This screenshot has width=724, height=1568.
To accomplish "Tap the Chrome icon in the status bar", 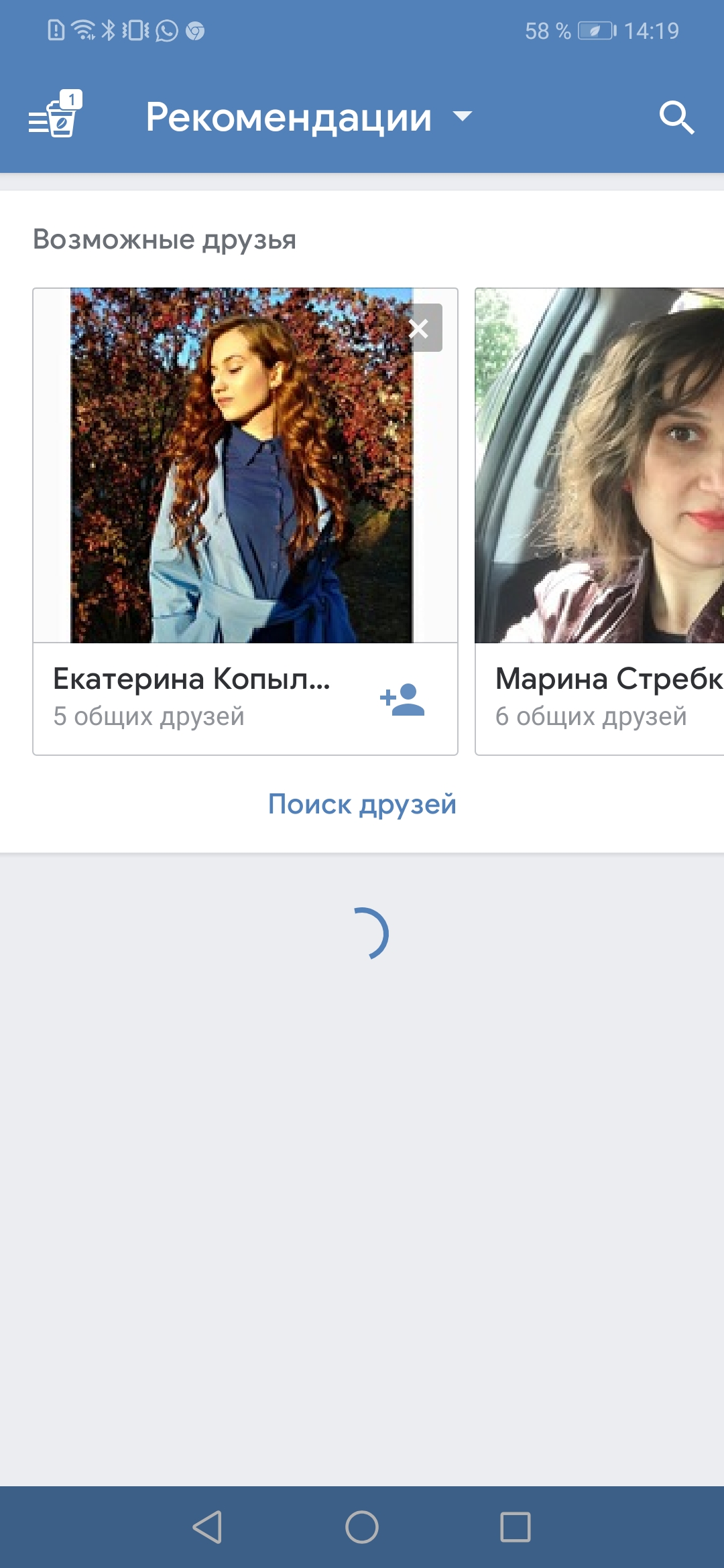I will (x=194, y=29).
